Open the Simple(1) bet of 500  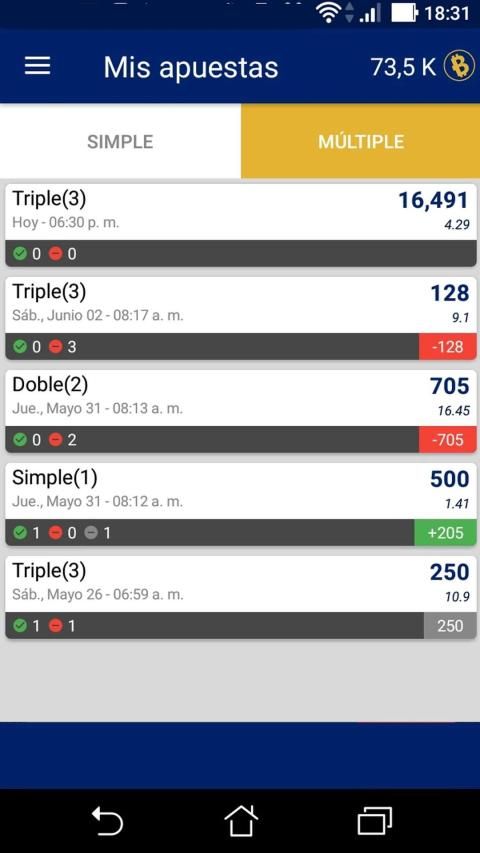(241, 504)
